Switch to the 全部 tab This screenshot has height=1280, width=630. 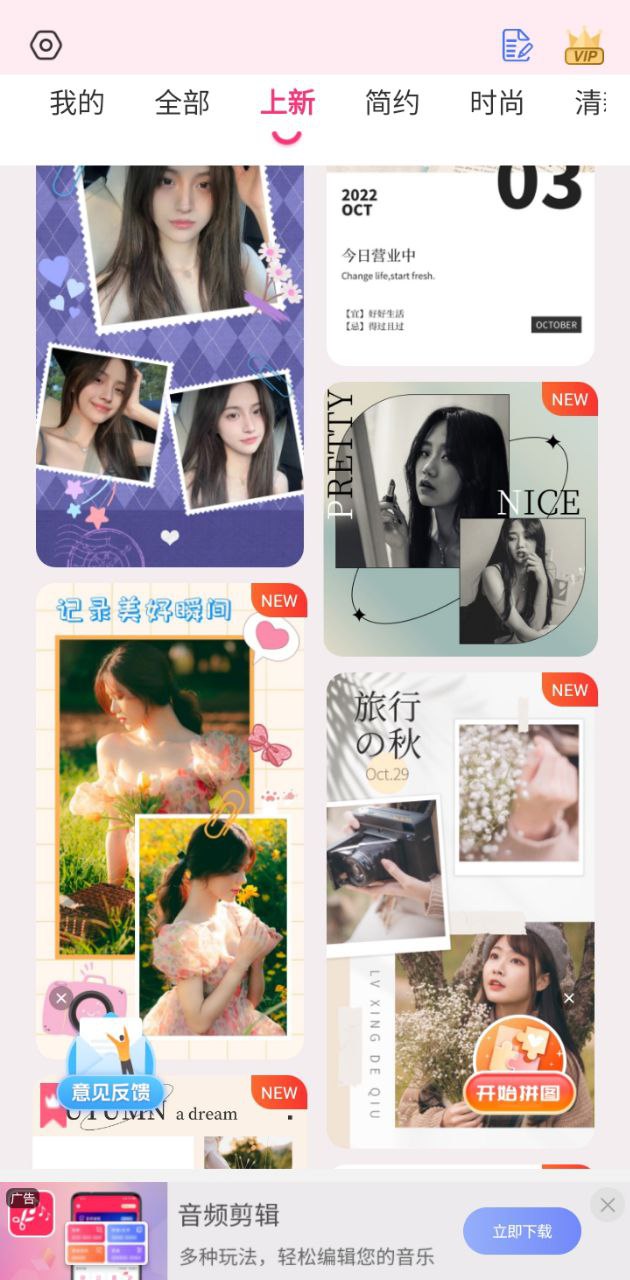(x=182, y=103)
